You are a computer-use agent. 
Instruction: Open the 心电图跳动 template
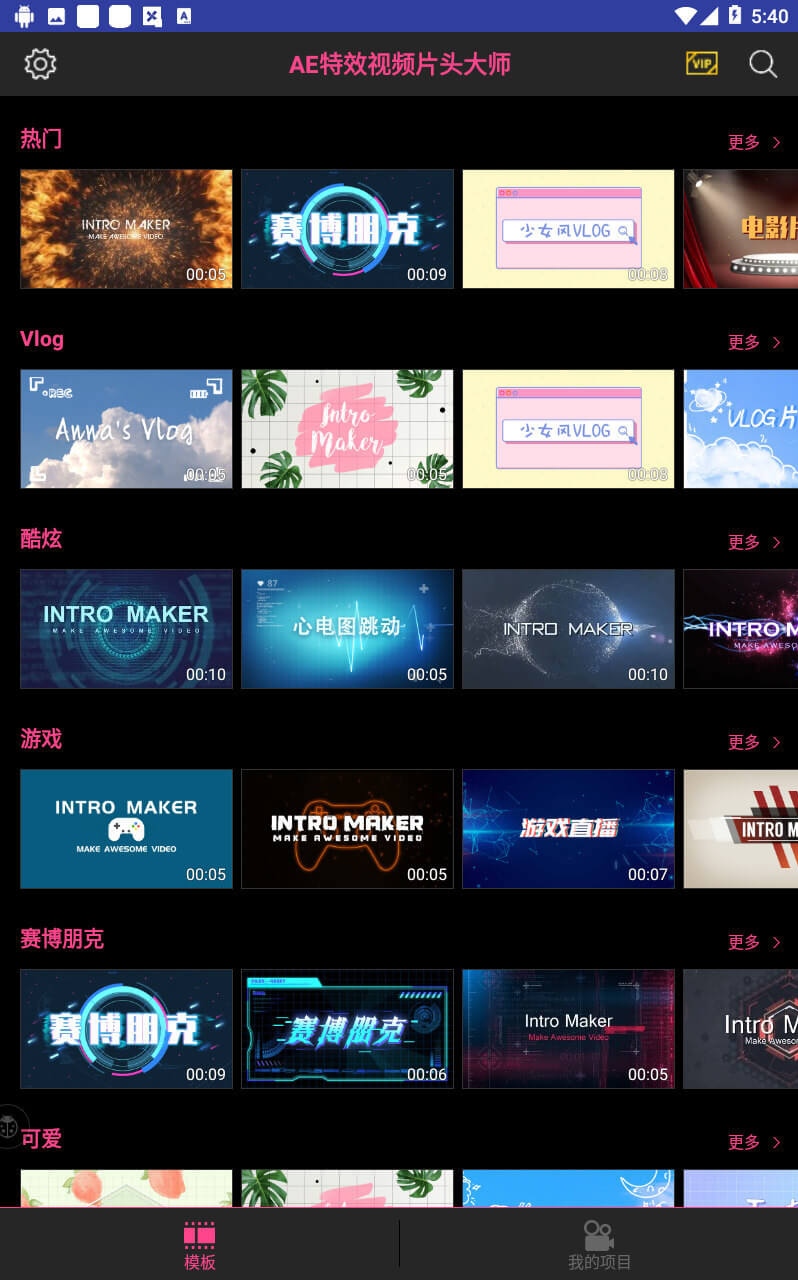347,629
